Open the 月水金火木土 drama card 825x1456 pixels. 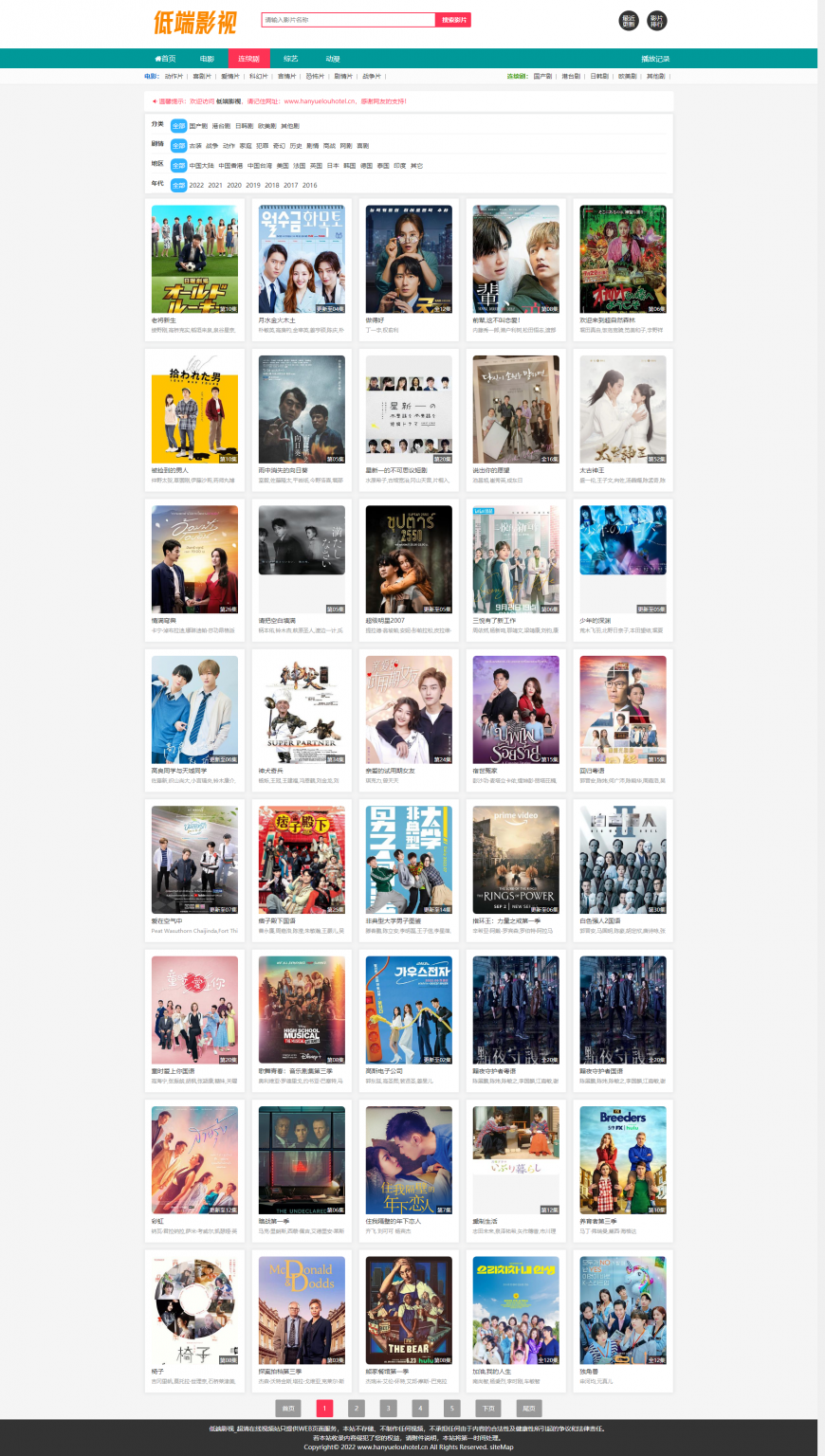302,259
